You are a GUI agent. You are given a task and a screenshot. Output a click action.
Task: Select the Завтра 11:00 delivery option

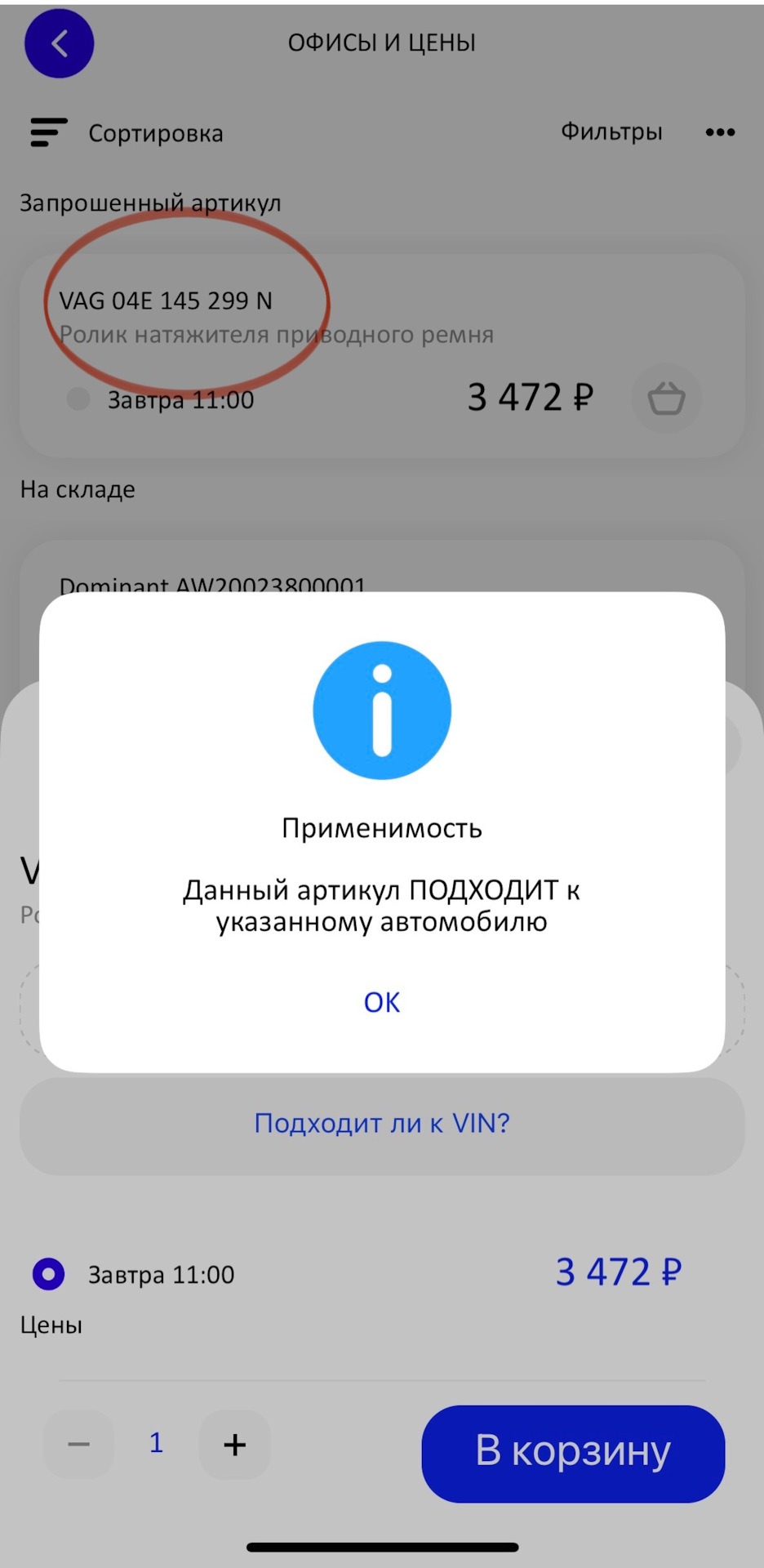pyautogui.click(x=48, y=1274)
